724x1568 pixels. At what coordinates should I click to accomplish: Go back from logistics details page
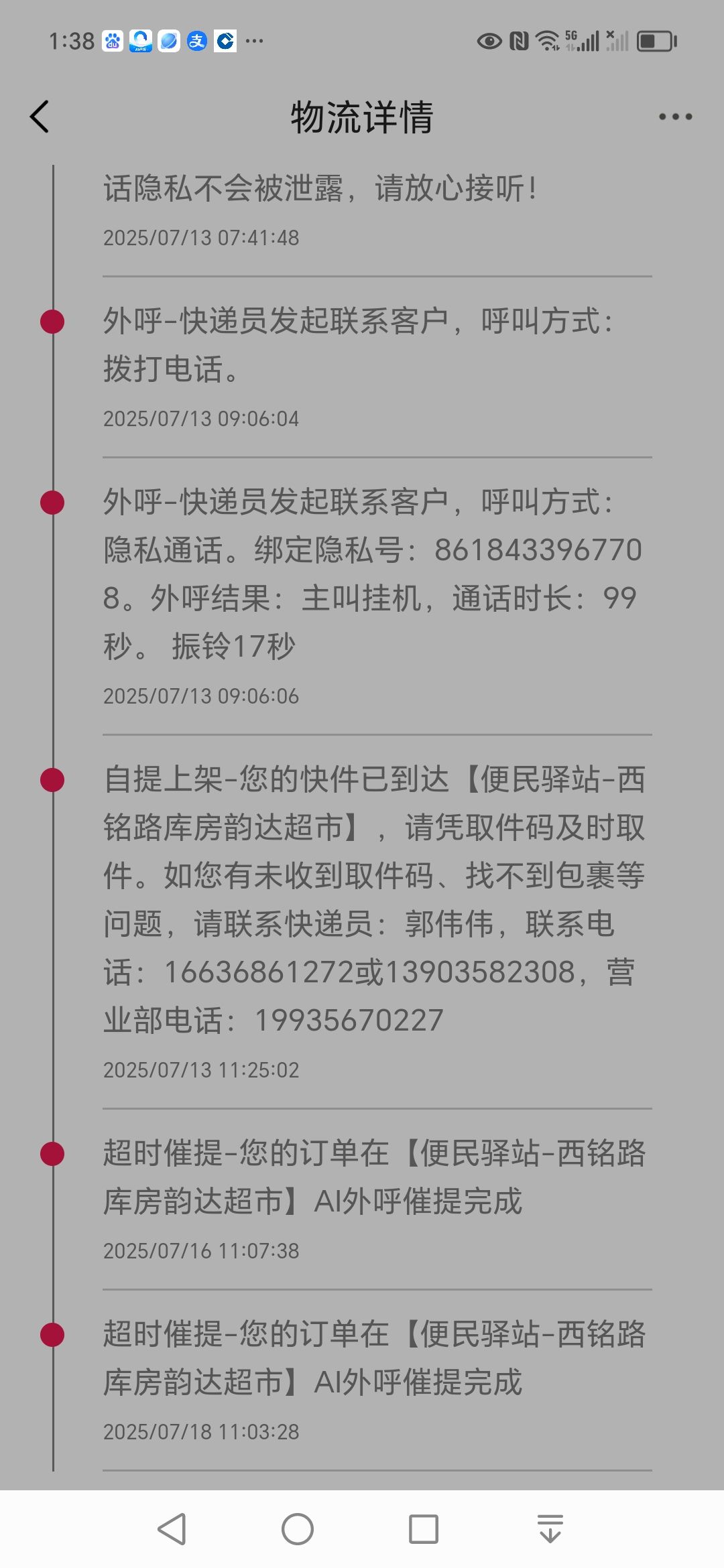pyautogui.click(x=40, y=117)
